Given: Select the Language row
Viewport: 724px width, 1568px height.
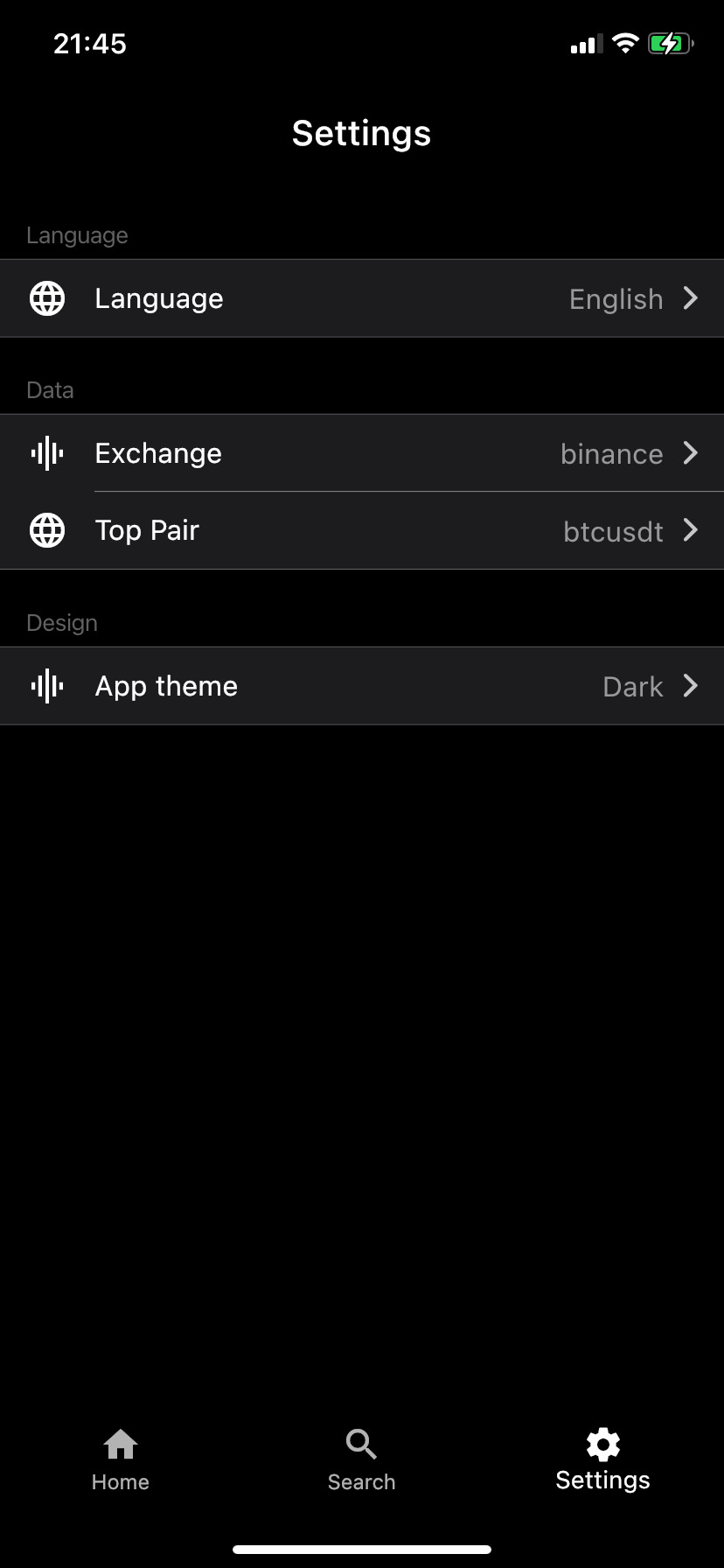Looking at the screenshot, I should click(362, 297).
